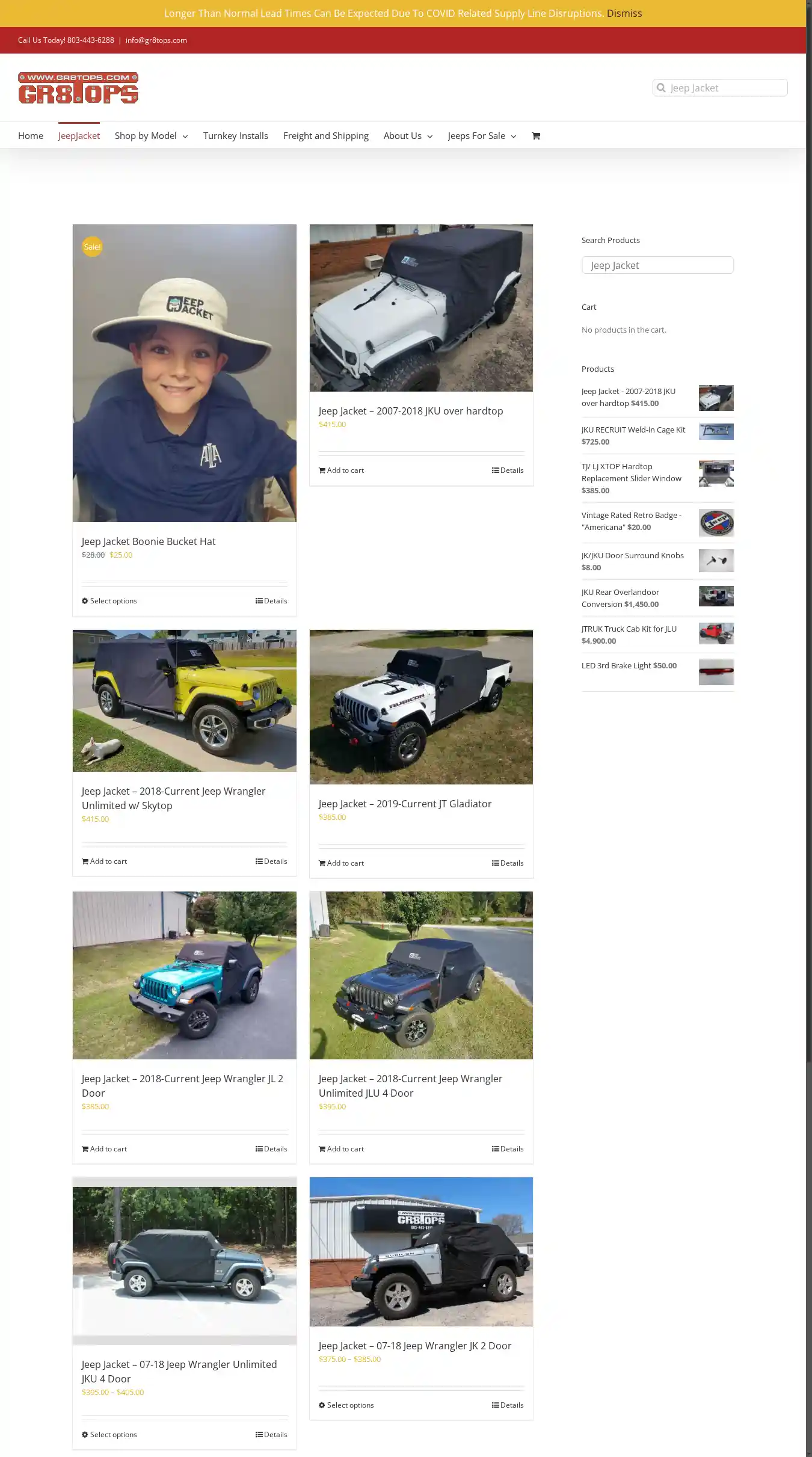This screenshot has width=812, height=1457.
Task: Open Jeep Wrangler JL 2 Door product image
Action: point(184,975)
